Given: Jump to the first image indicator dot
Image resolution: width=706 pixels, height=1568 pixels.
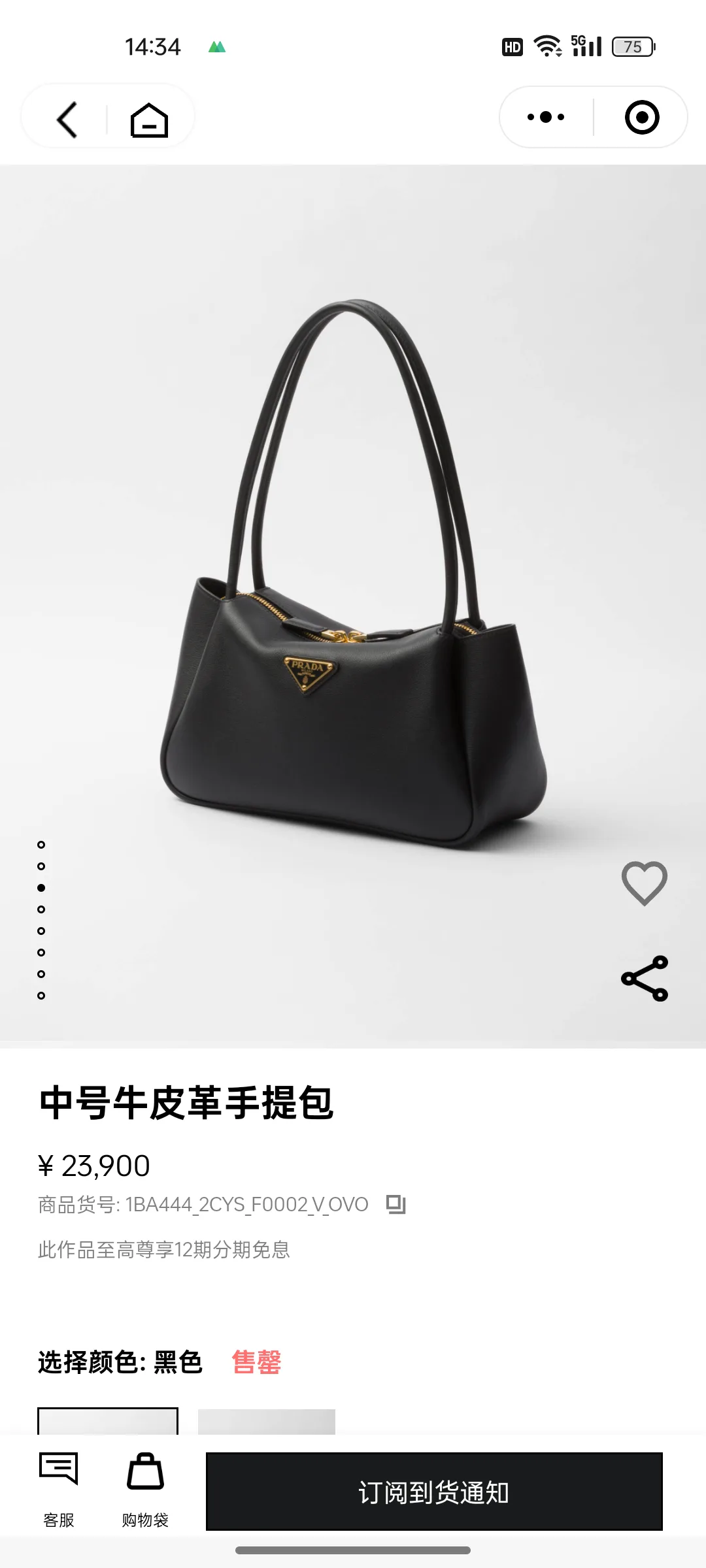Looking at the screenshot, I should pos(41,845).
